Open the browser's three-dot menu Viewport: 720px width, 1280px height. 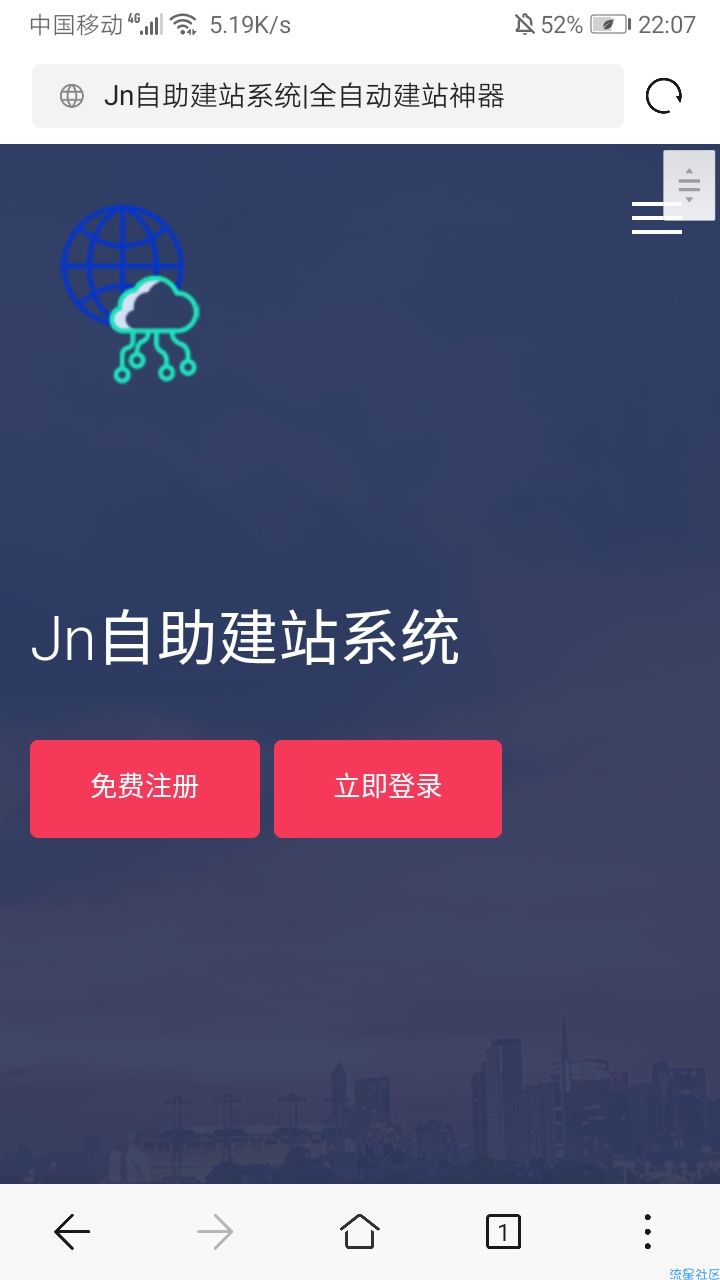coord(647,1232)
